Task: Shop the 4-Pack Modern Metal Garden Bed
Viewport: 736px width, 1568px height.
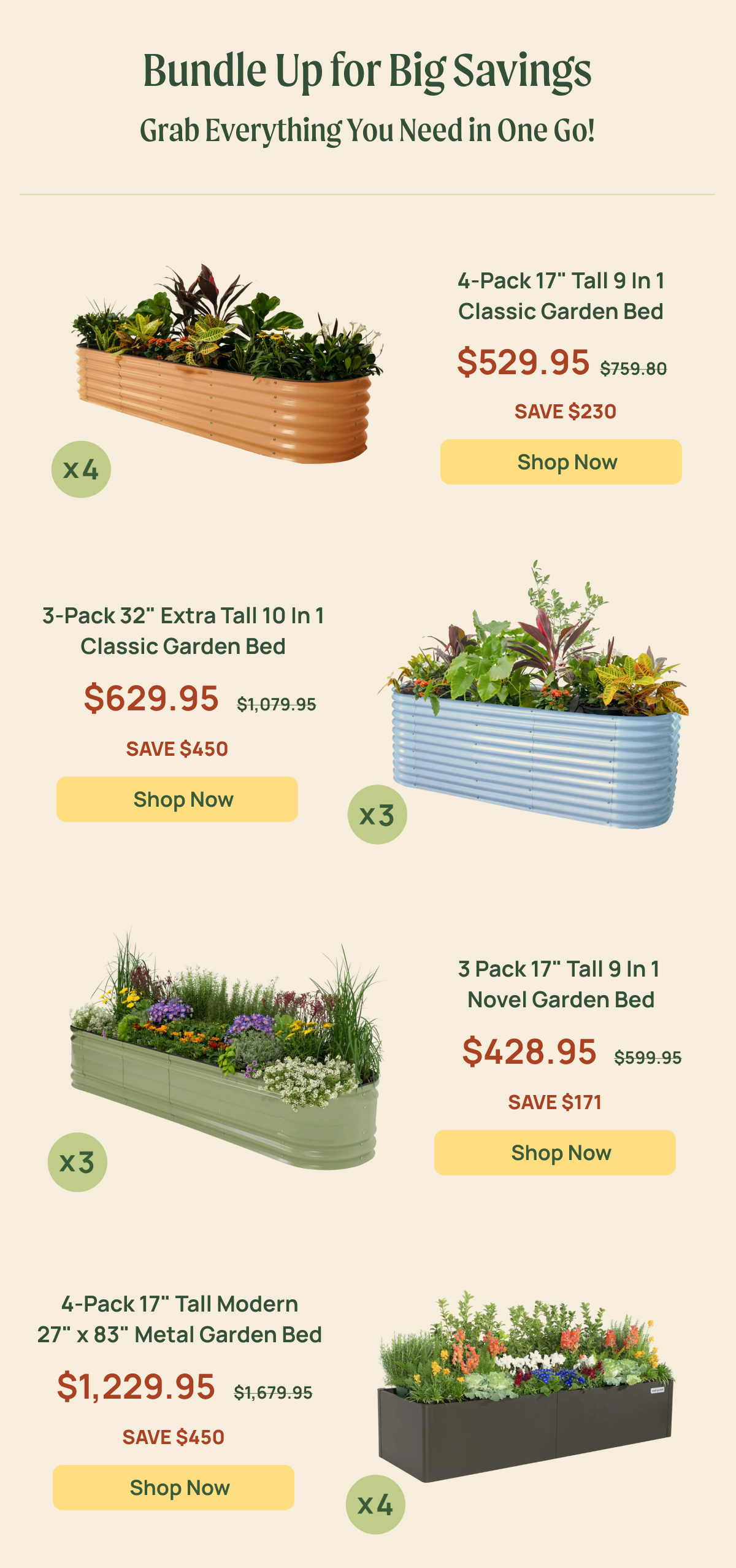Action: point(174,1488)
